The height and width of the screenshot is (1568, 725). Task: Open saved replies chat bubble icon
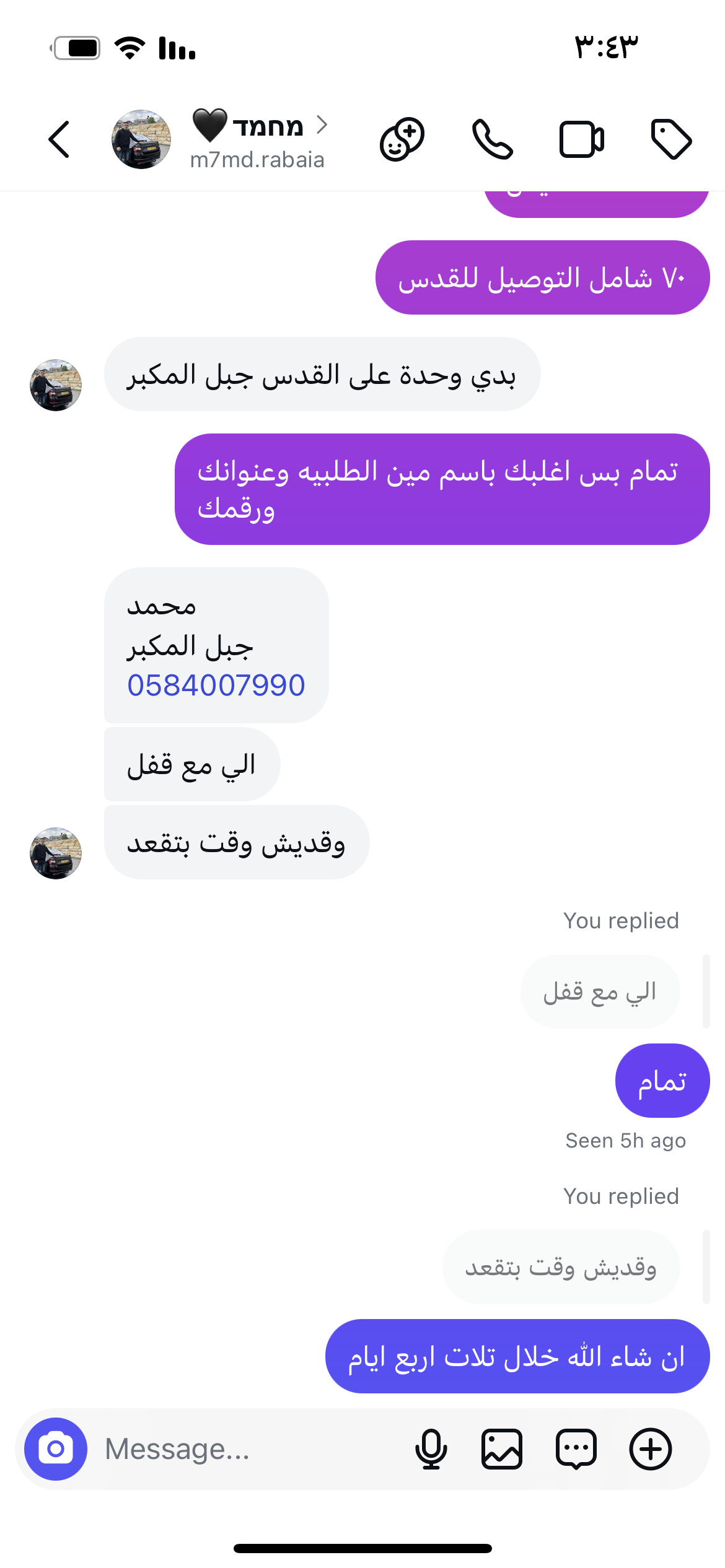576,1449
